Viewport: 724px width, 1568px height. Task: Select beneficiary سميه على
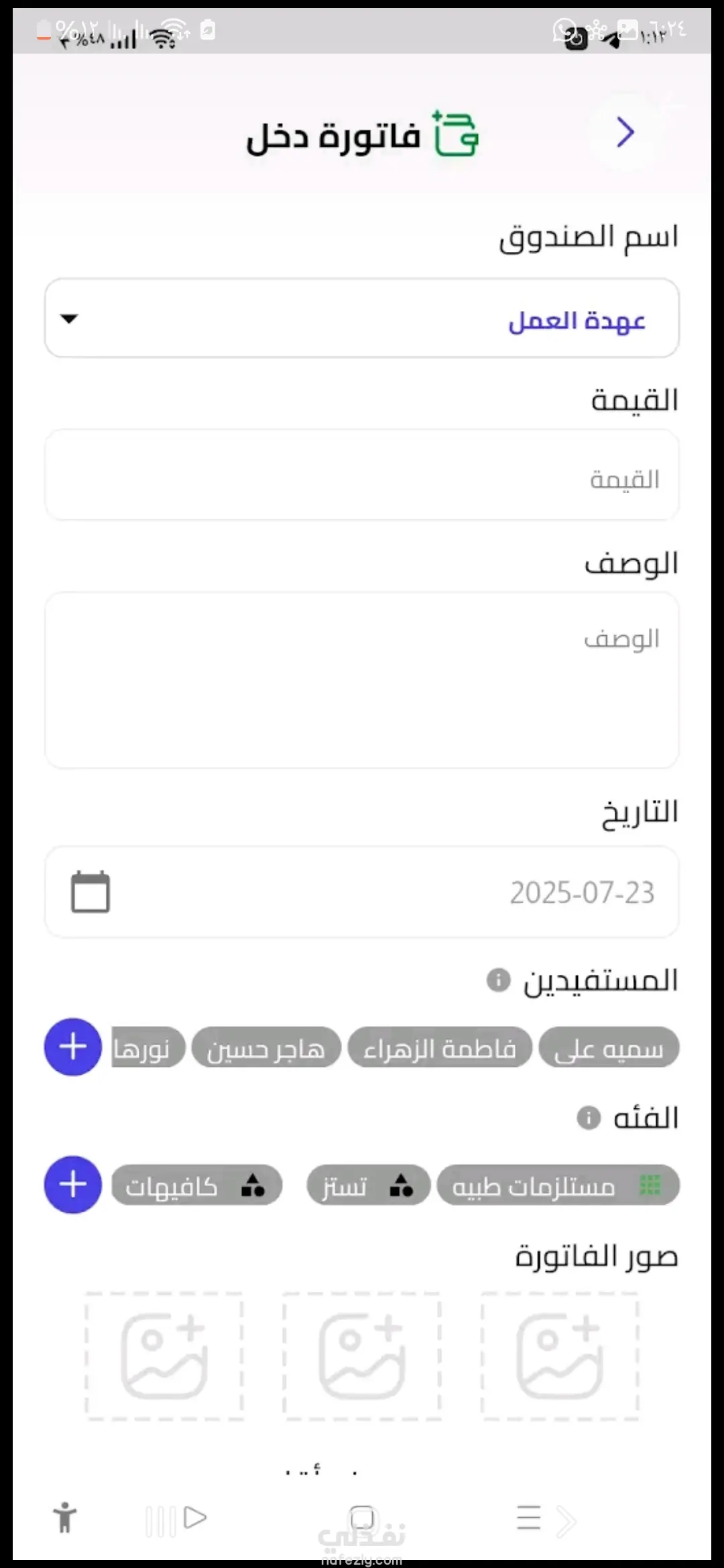(609, 1047)
